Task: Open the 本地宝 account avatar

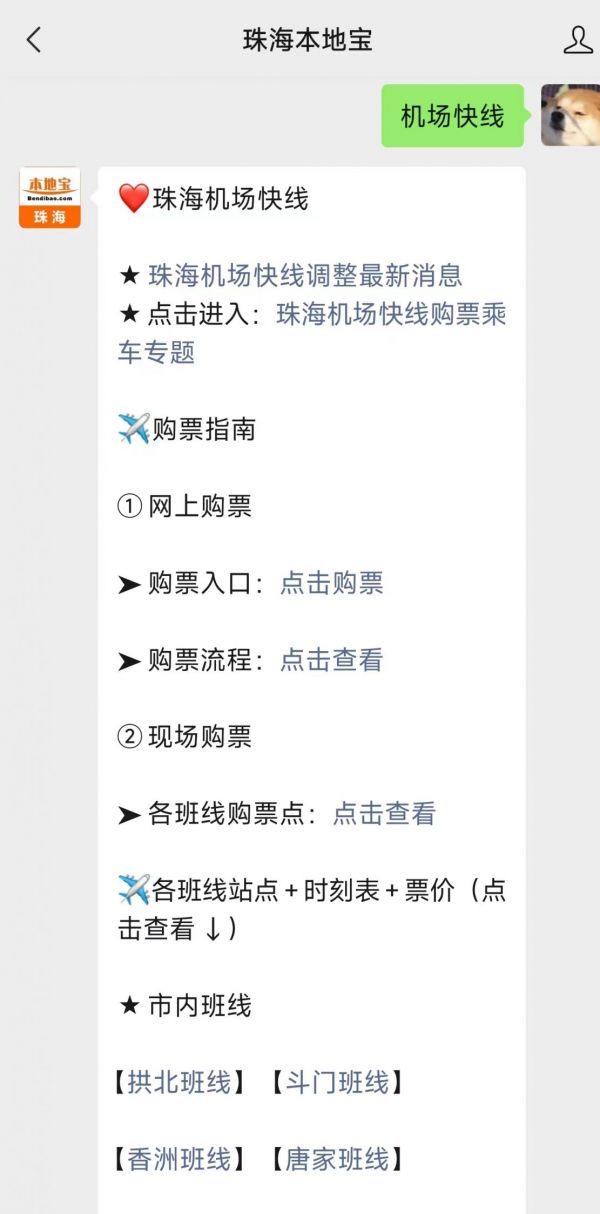Action: pyautogui.click(x=50, y=197)
